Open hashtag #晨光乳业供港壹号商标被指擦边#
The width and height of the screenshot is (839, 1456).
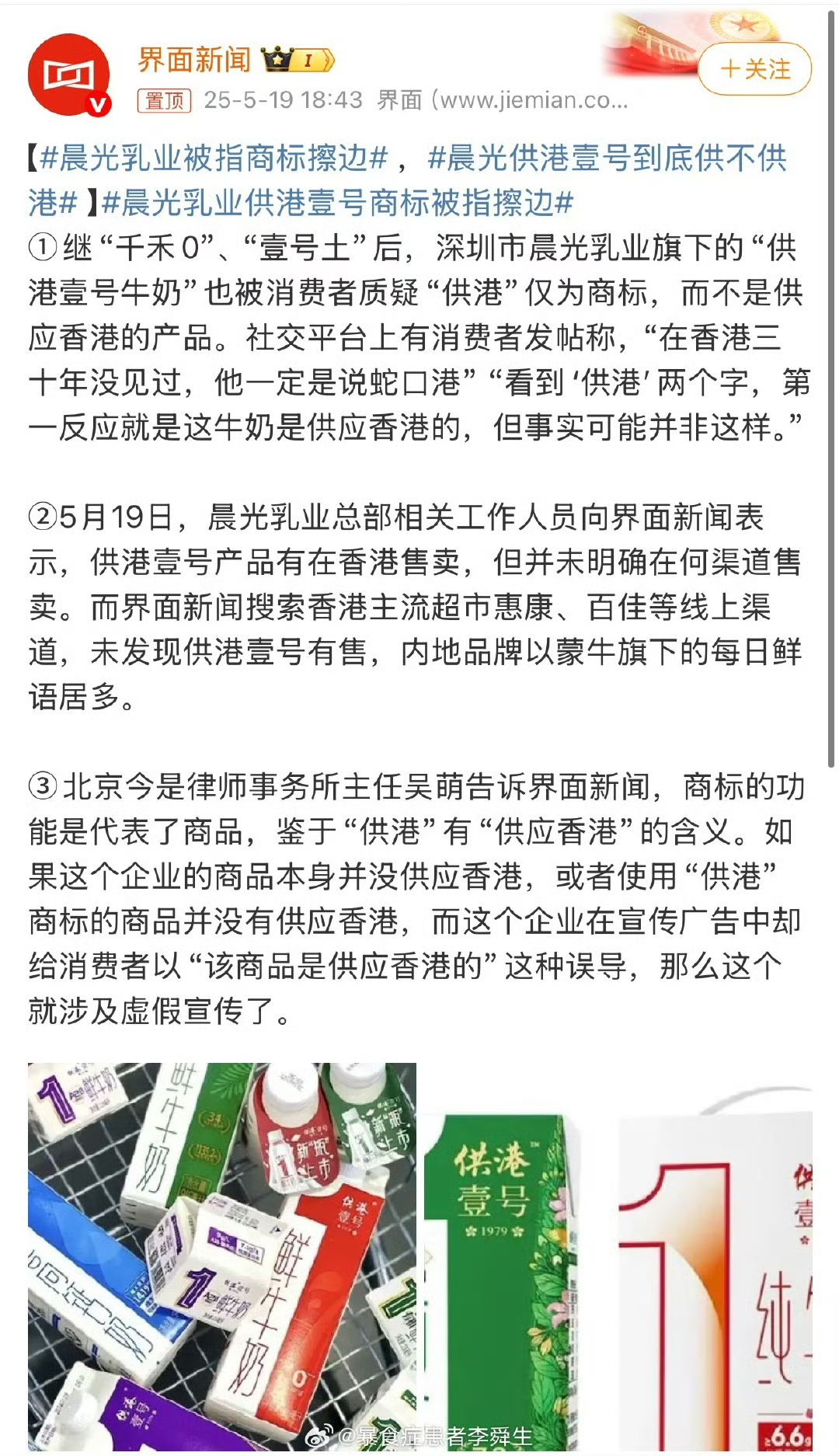pyautogui.click(x=337, y=204)
